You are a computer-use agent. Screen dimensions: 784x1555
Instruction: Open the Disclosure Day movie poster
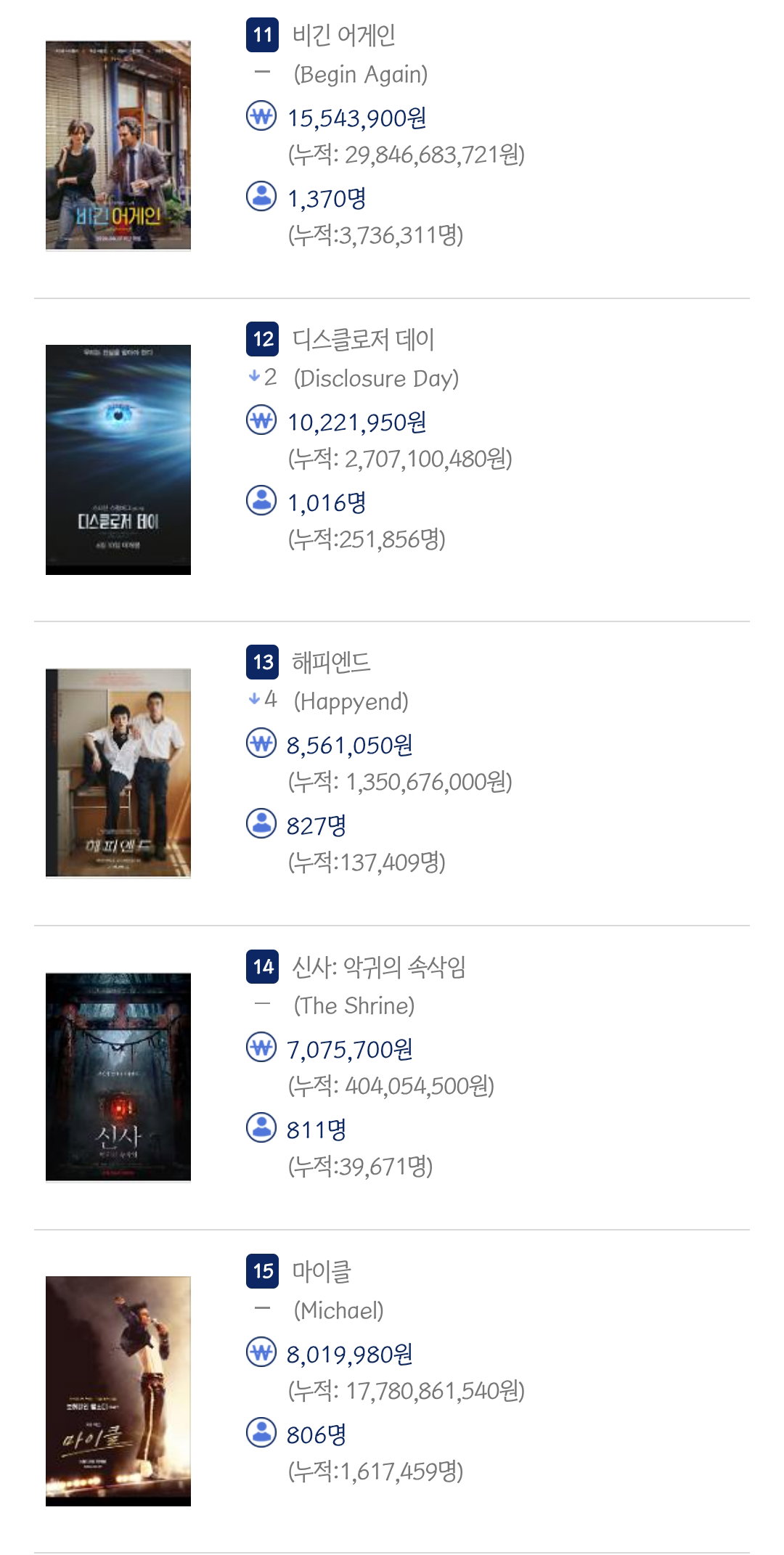[x=118, y=460]
